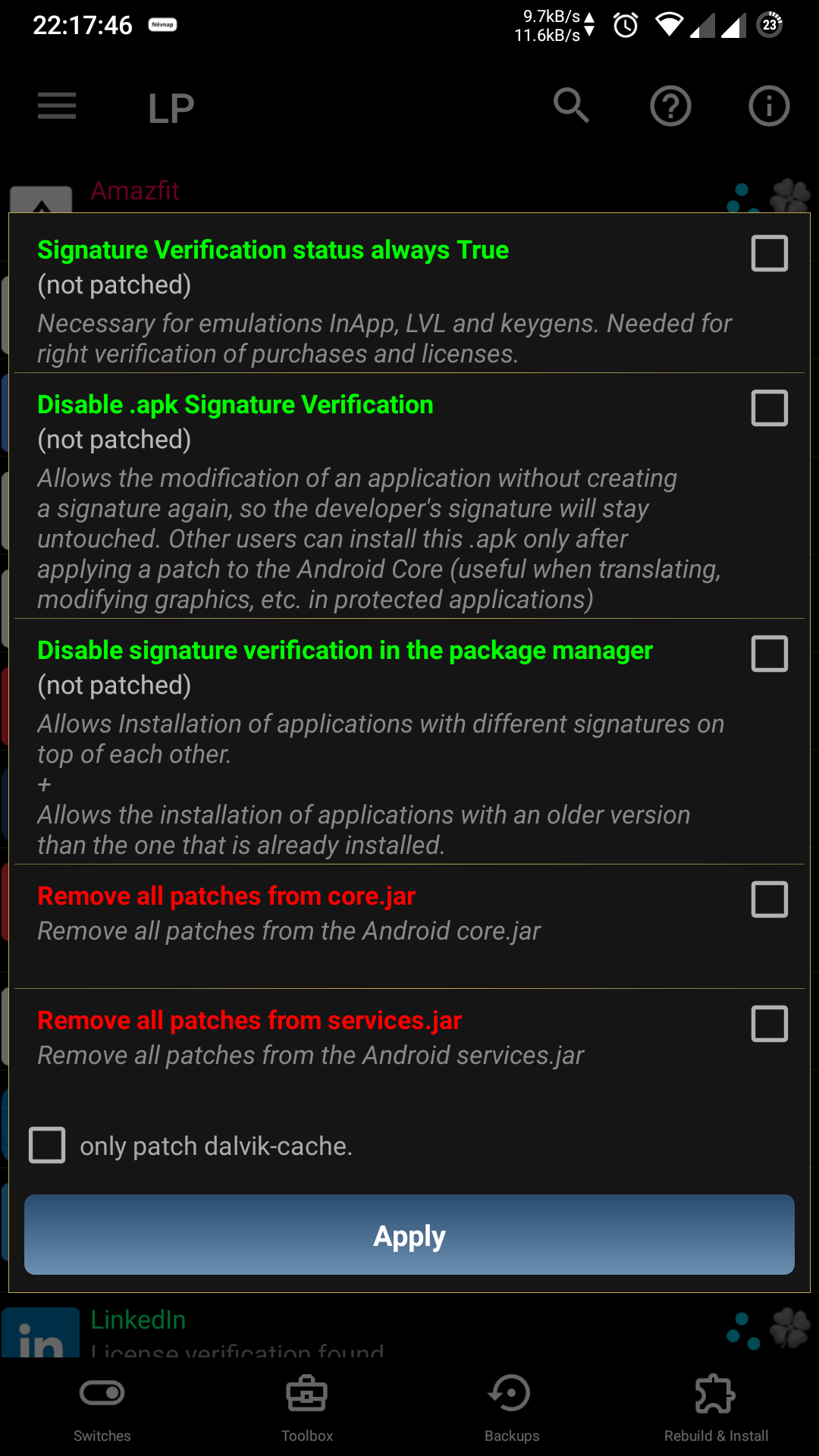Check 'Signature Verification status always True' box
Image resolution: width=819 pixels, height=1456 pixels.
769,253
